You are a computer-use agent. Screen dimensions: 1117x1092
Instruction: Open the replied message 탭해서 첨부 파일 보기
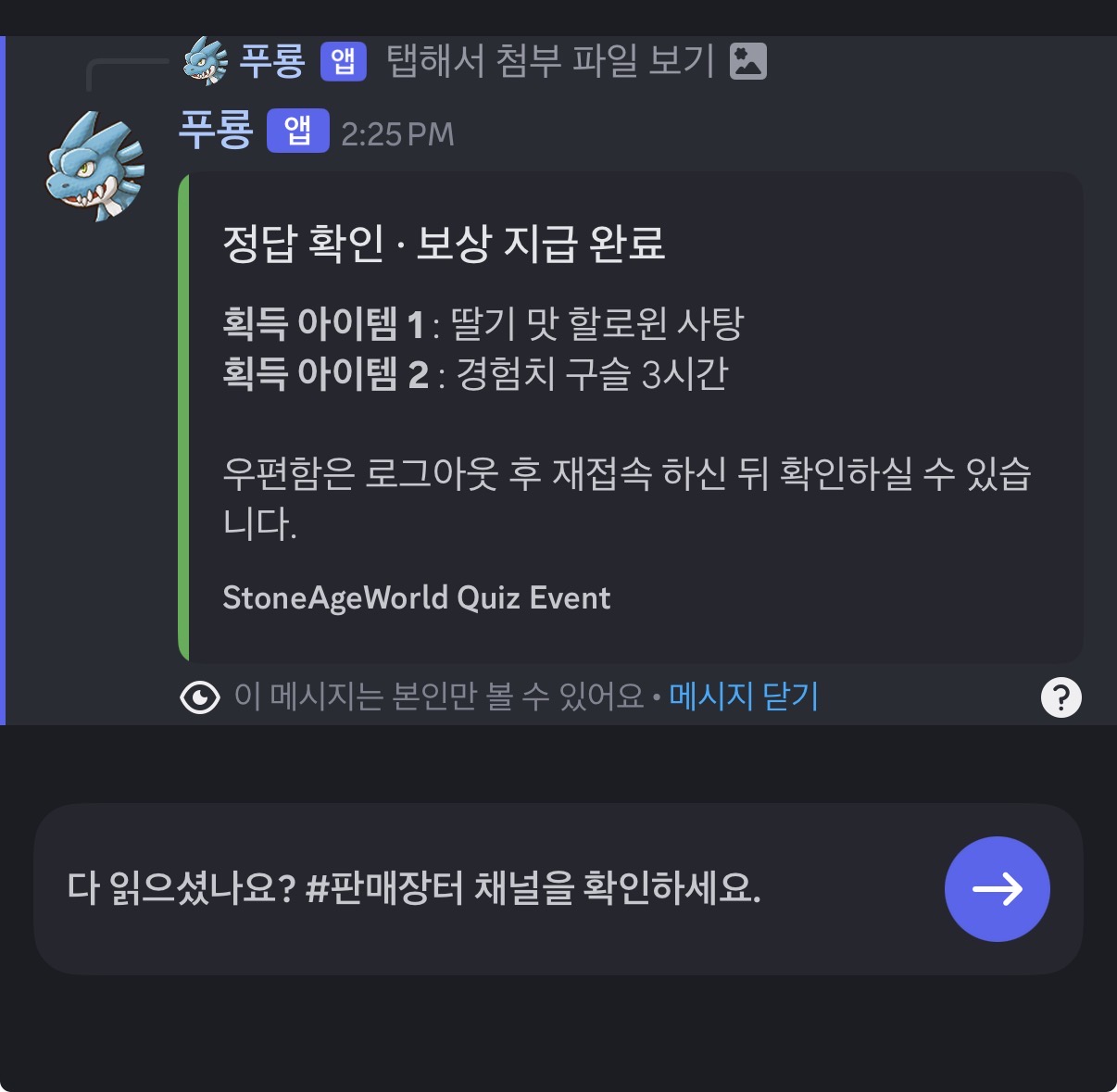[550, 61]
